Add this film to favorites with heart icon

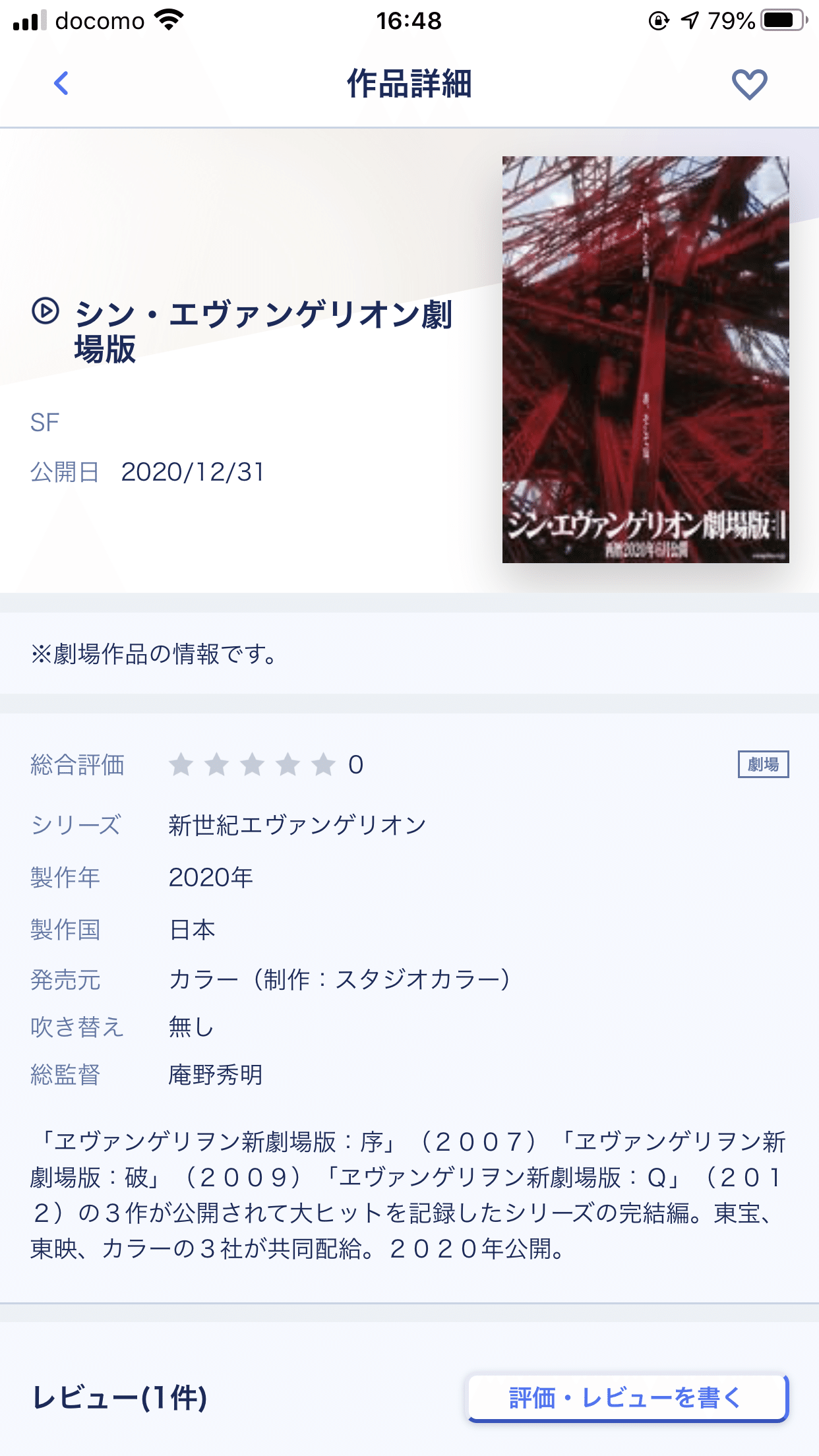[749, 84]
